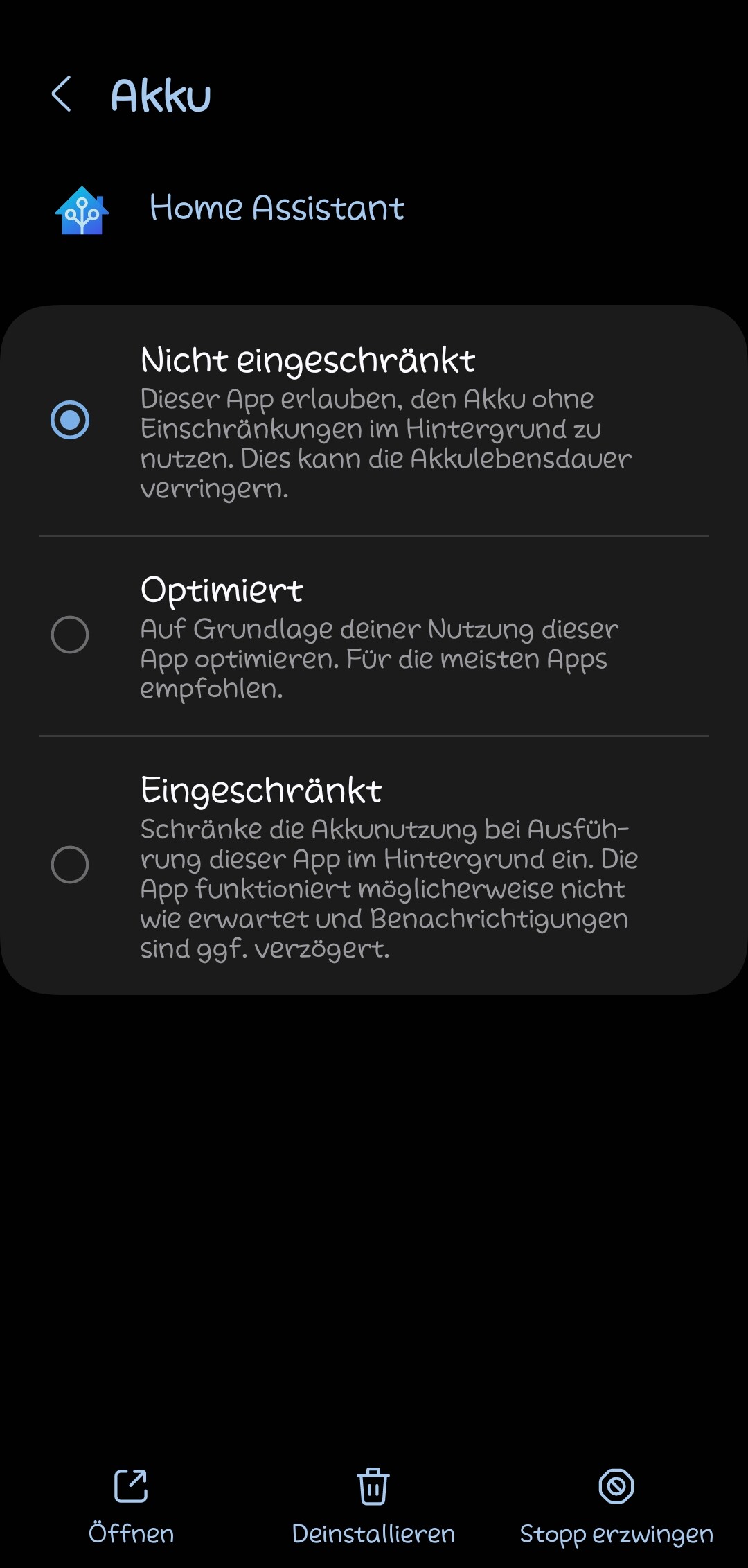This screenshot has width=748, height=1568.
Task: Select the Nicht eingeschränkt option
Action: coord(374,421)
